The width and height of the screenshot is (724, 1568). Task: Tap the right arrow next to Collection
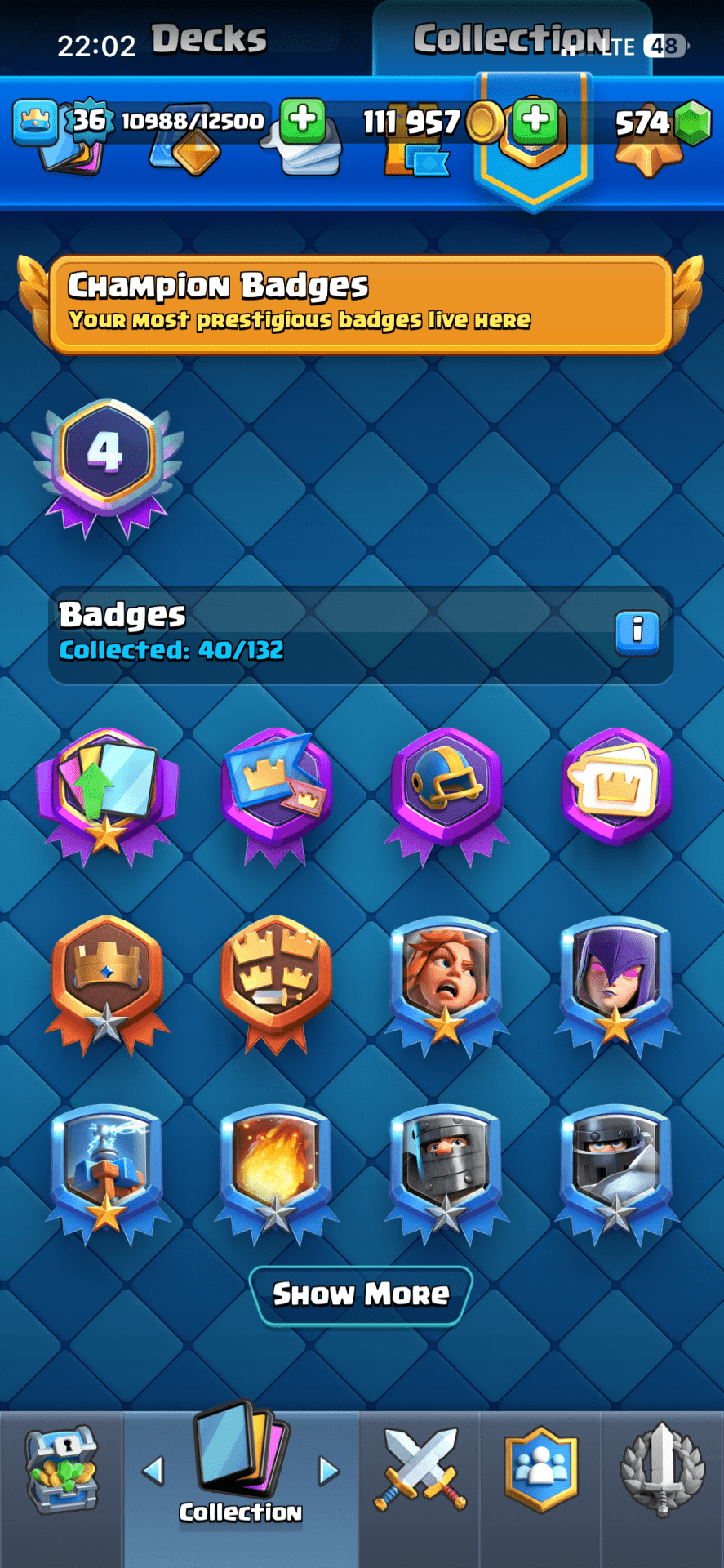point(328,1470)
